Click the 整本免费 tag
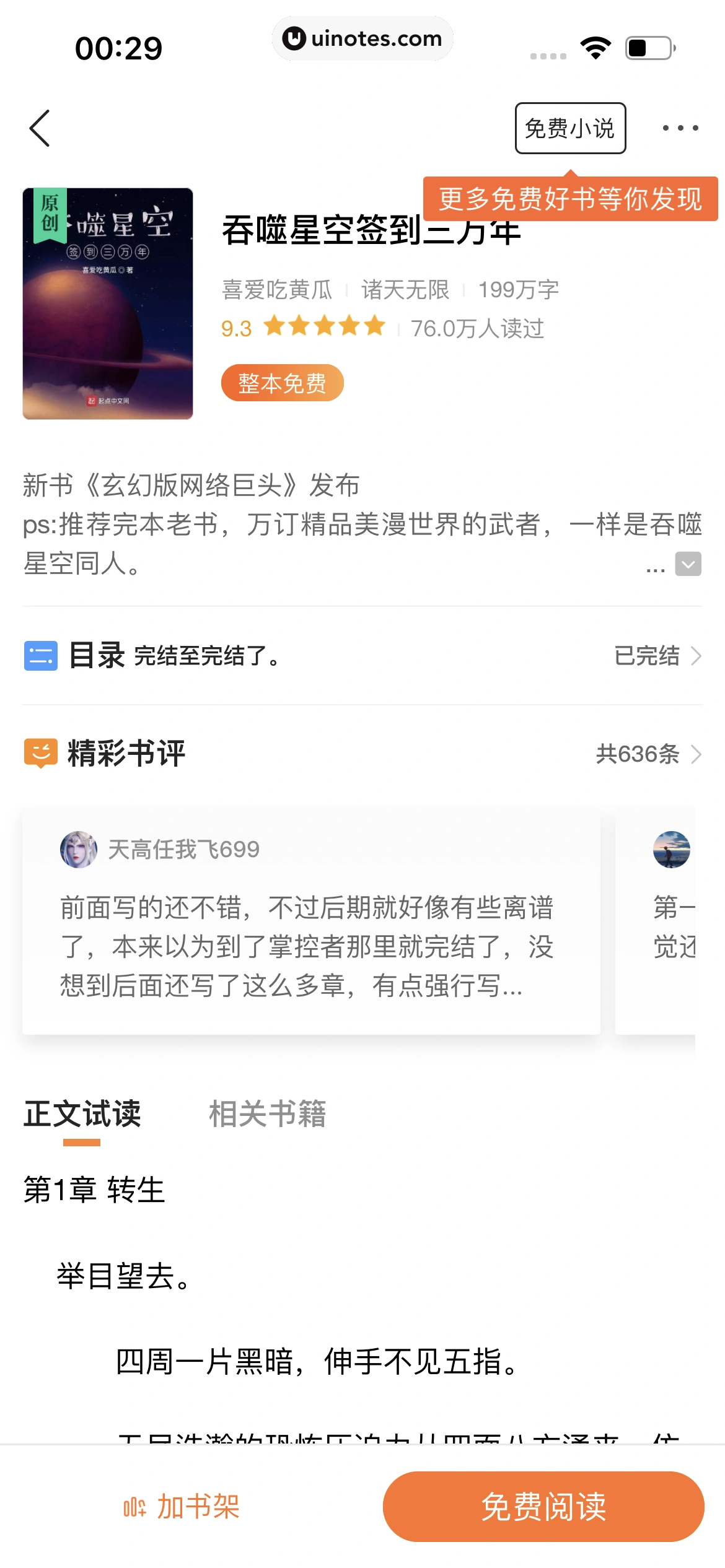 [x=283, y=383]
